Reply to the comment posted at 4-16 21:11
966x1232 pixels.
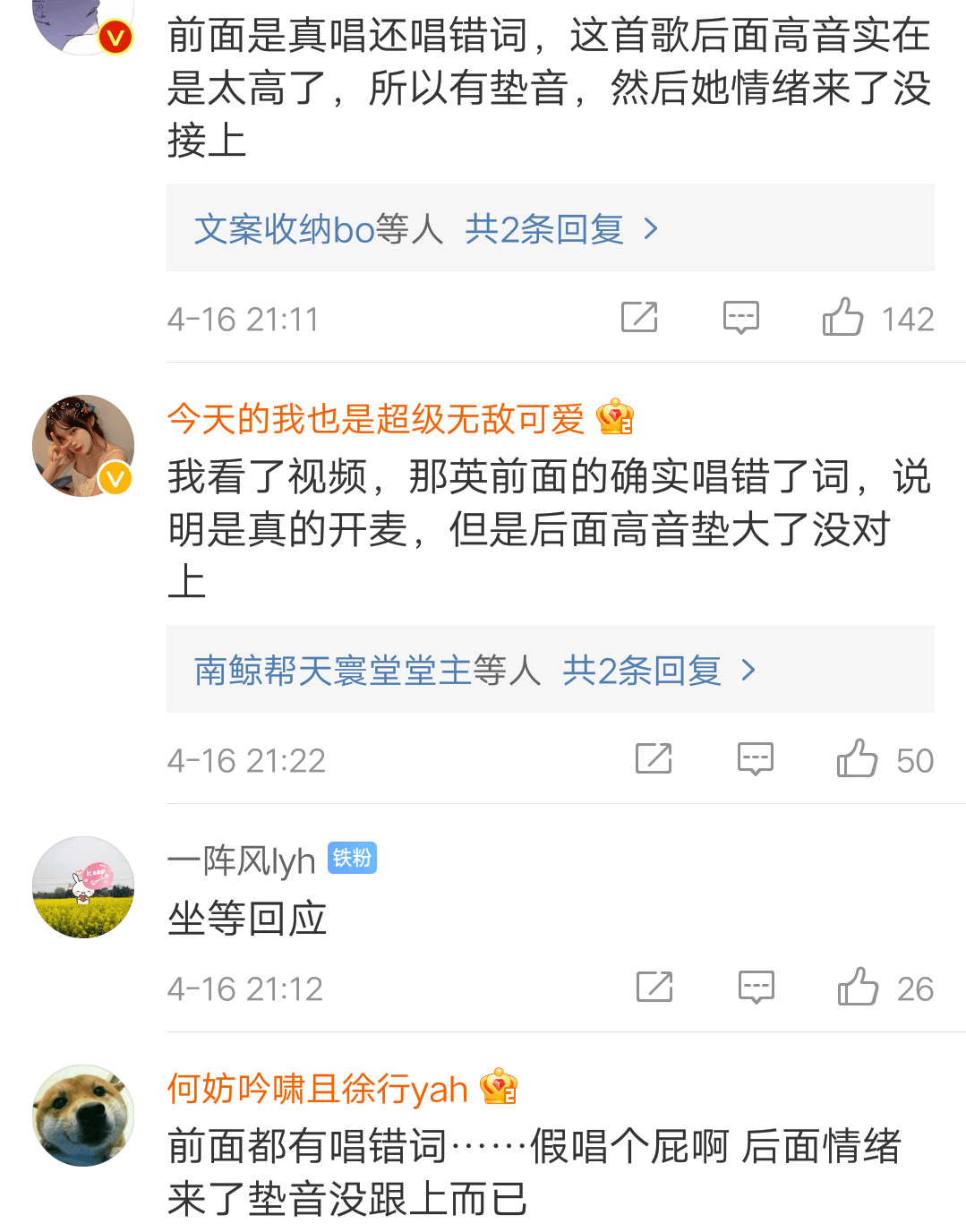740,318
